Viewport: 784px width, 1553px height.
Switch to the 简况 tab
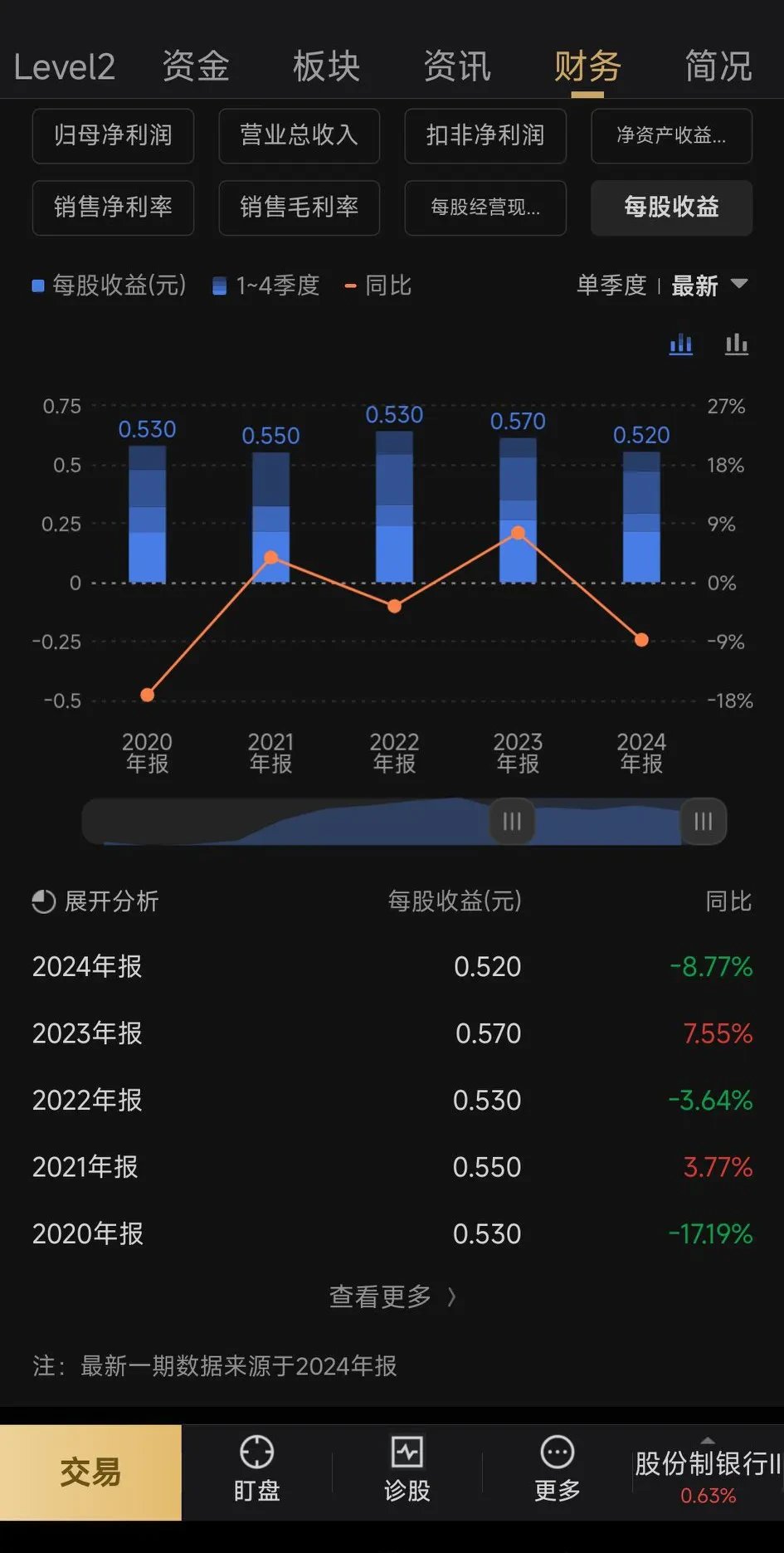(718, 66)
